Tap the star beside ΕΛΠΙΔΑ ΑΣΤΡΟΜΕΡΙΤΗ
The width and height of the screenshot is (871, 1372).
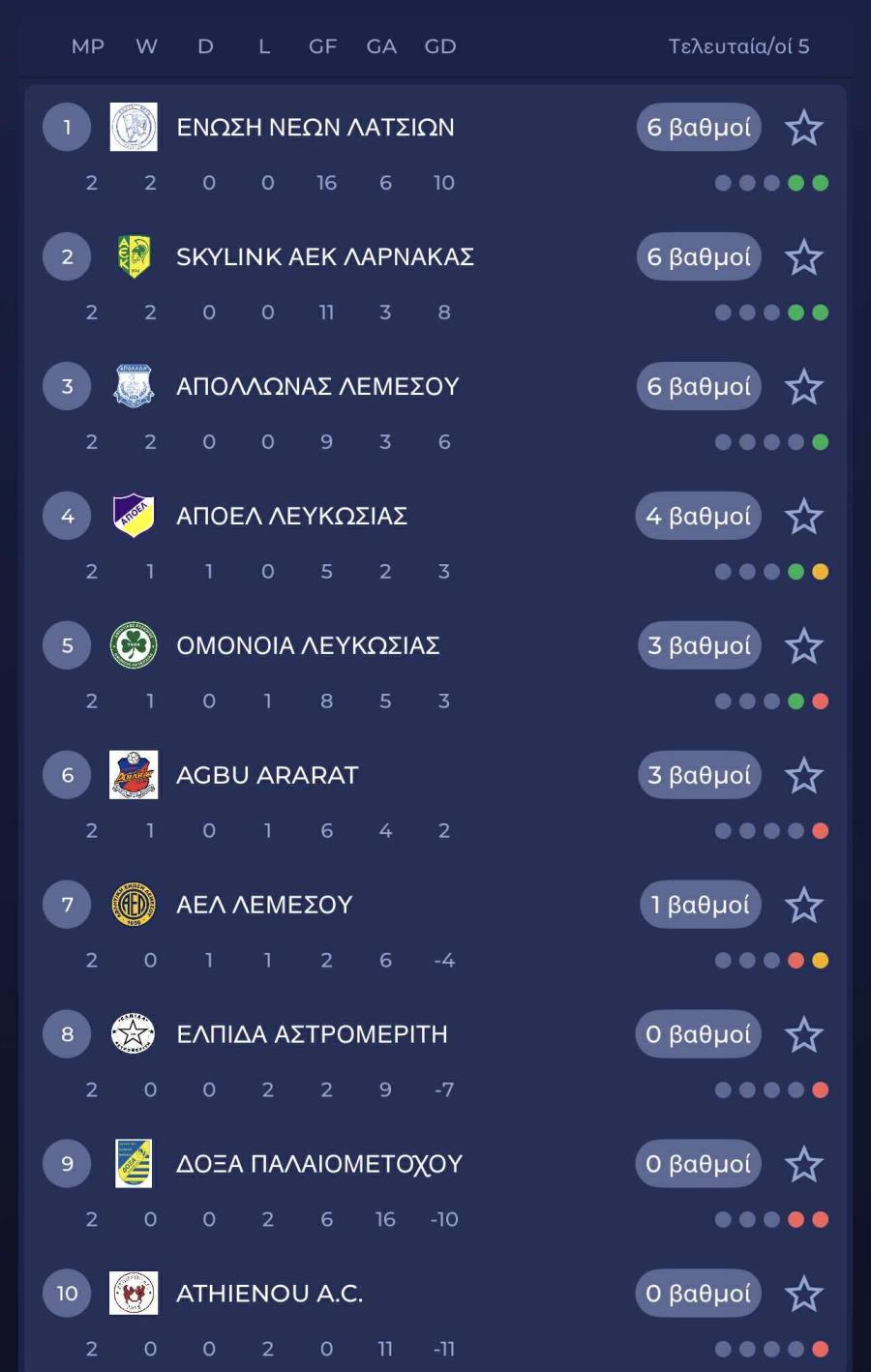[803, 1035]
